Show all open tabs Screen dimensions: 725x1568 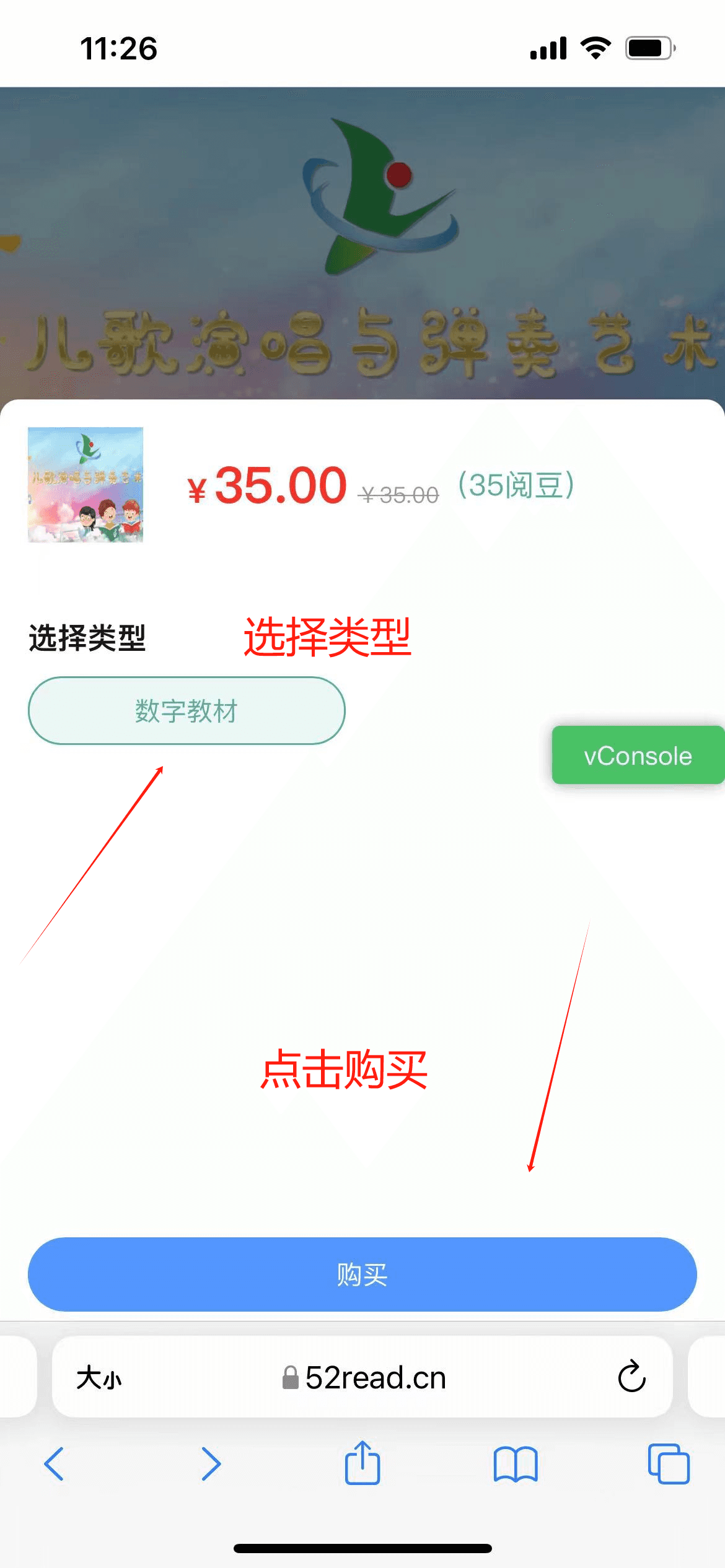pos(669,1464)
